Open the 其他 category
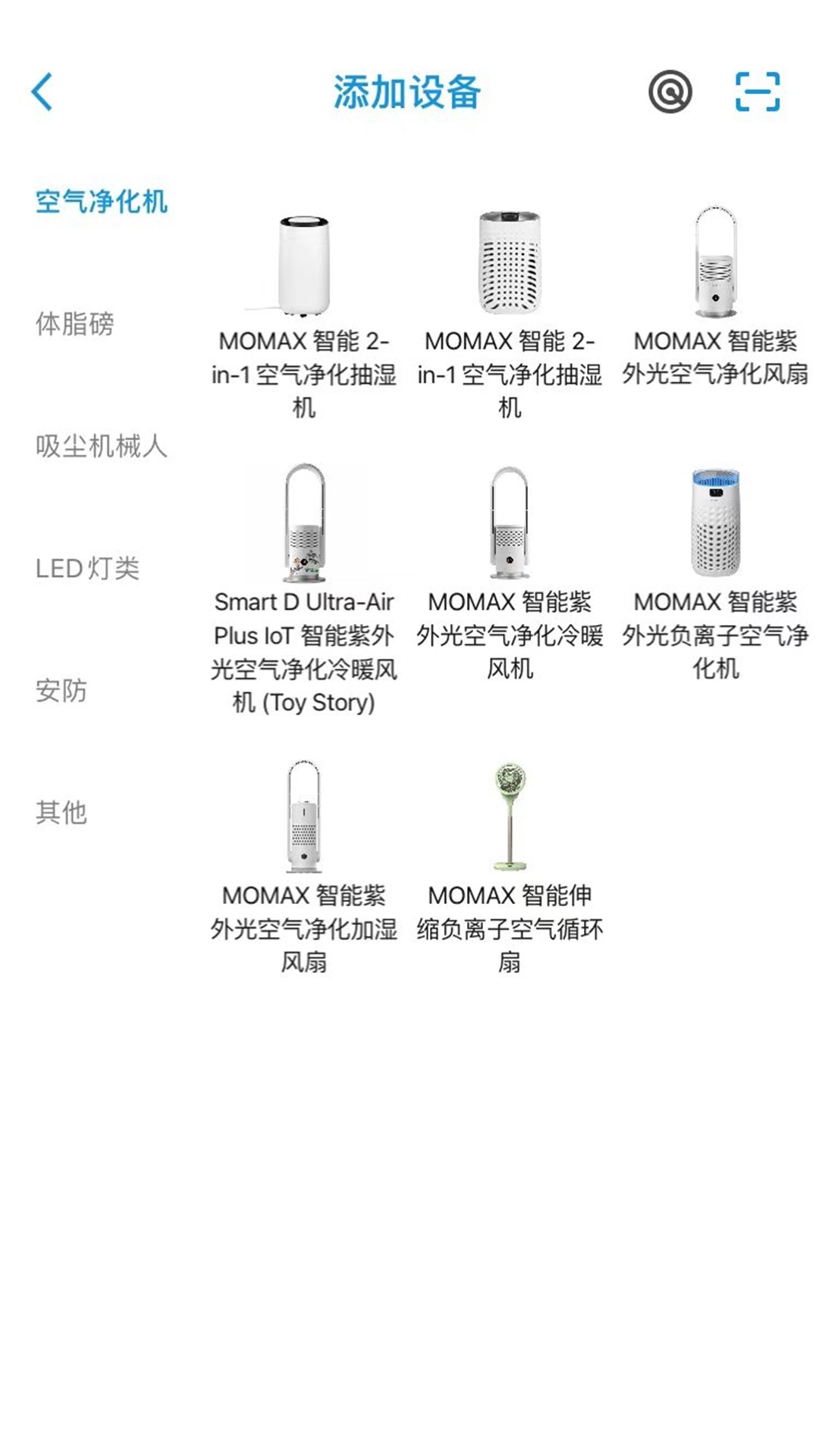This screenshot has height=1456, width=819. coord(61,812)
